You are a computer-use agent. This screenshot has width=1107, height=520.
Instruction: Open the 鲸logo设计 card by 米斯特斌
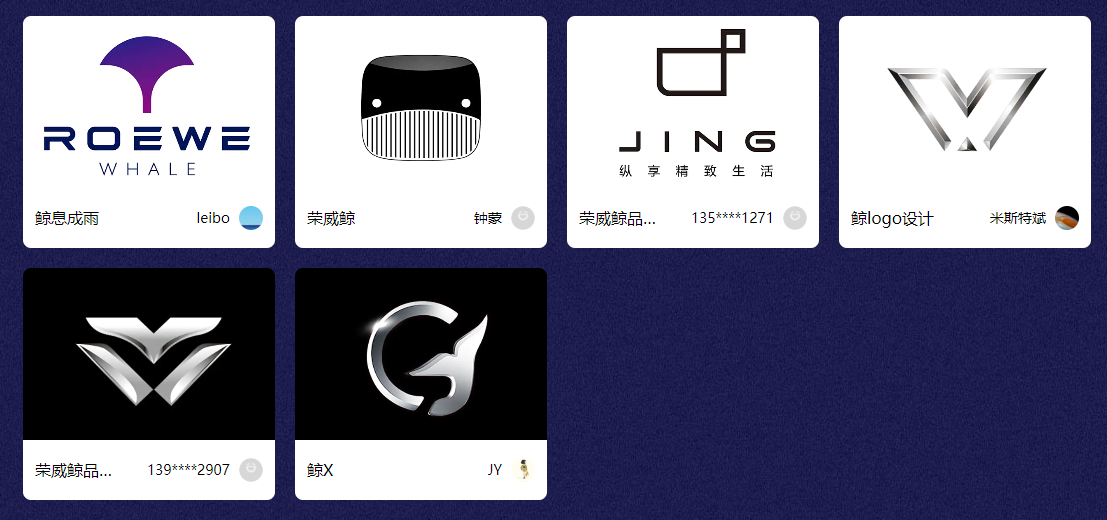click(x=964, y=108)
